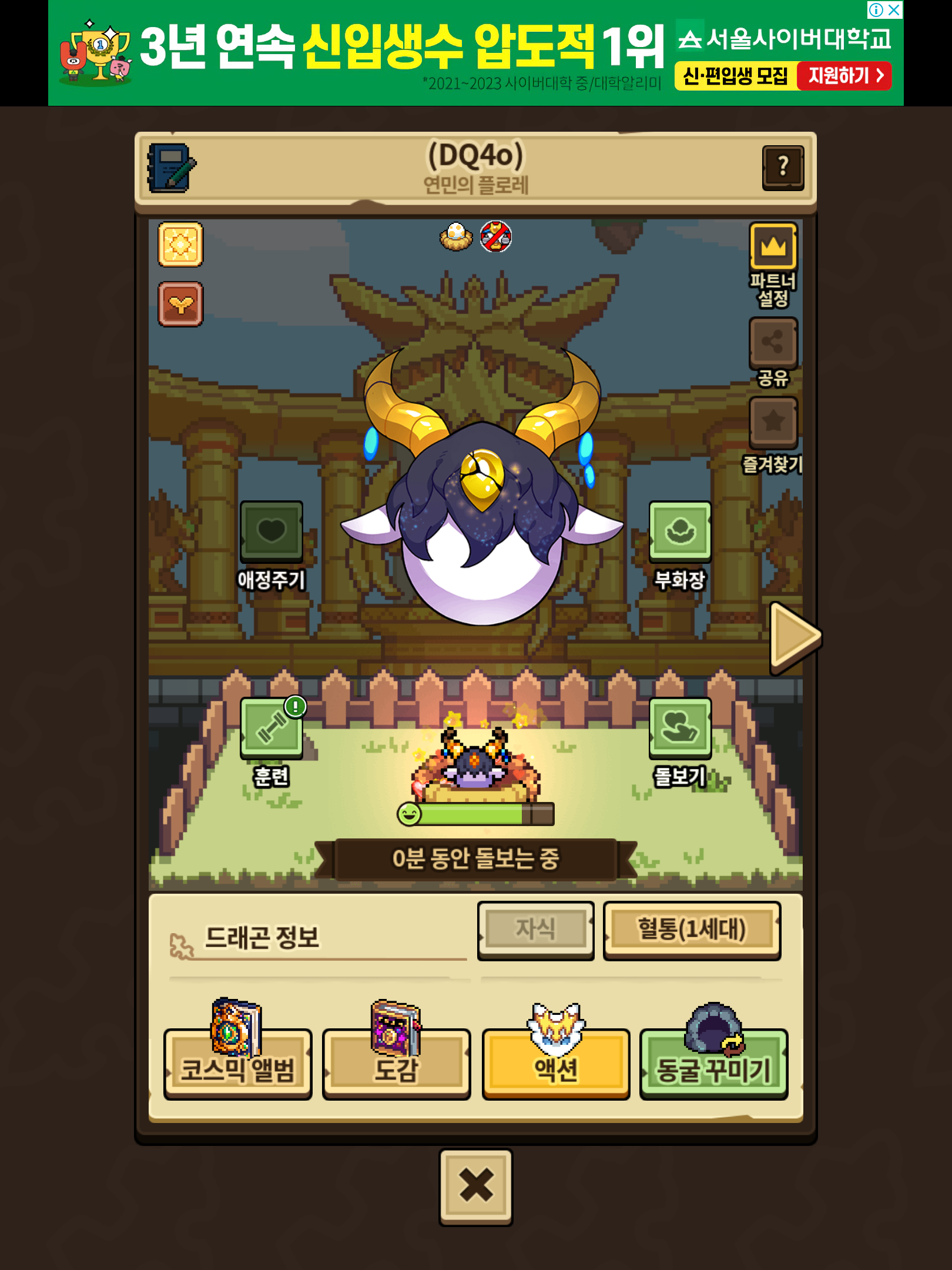Open 동굴 꾸미기 cave decorating
952x1270 pixels.
(x=713, y=1064)
